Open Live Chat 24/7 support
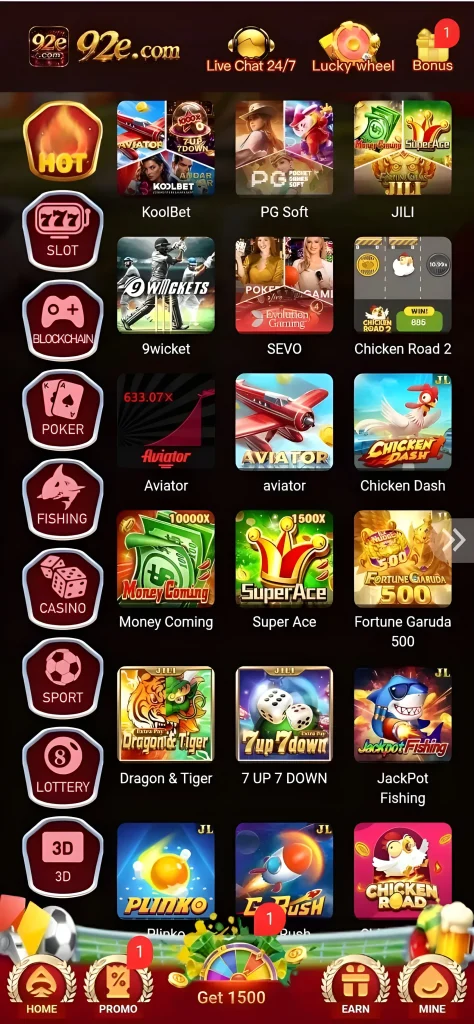This screenshot has height=1024, width=474. 251,49
